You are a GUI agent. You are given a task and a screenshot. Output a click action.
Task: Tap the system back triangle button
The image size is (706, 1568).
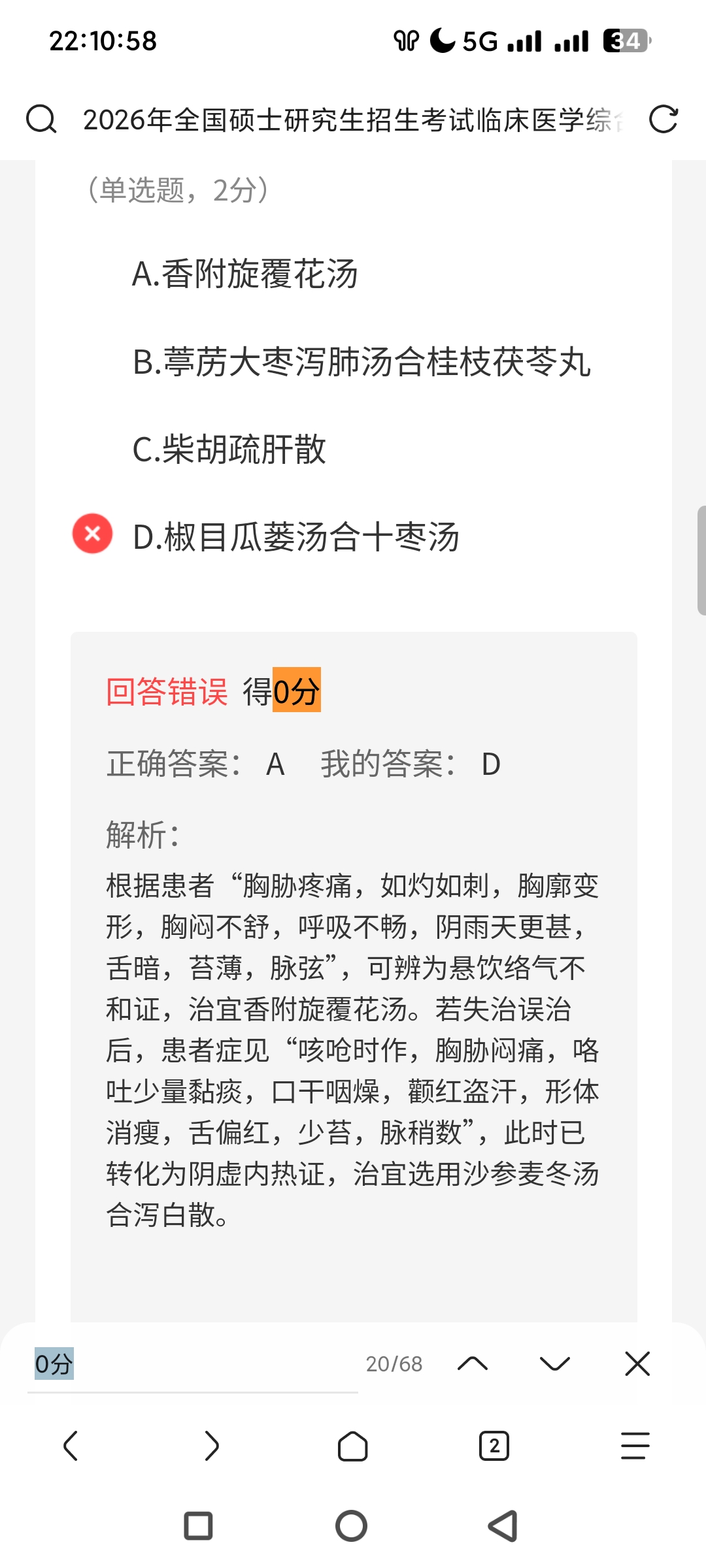click(x=503, y=1526)
